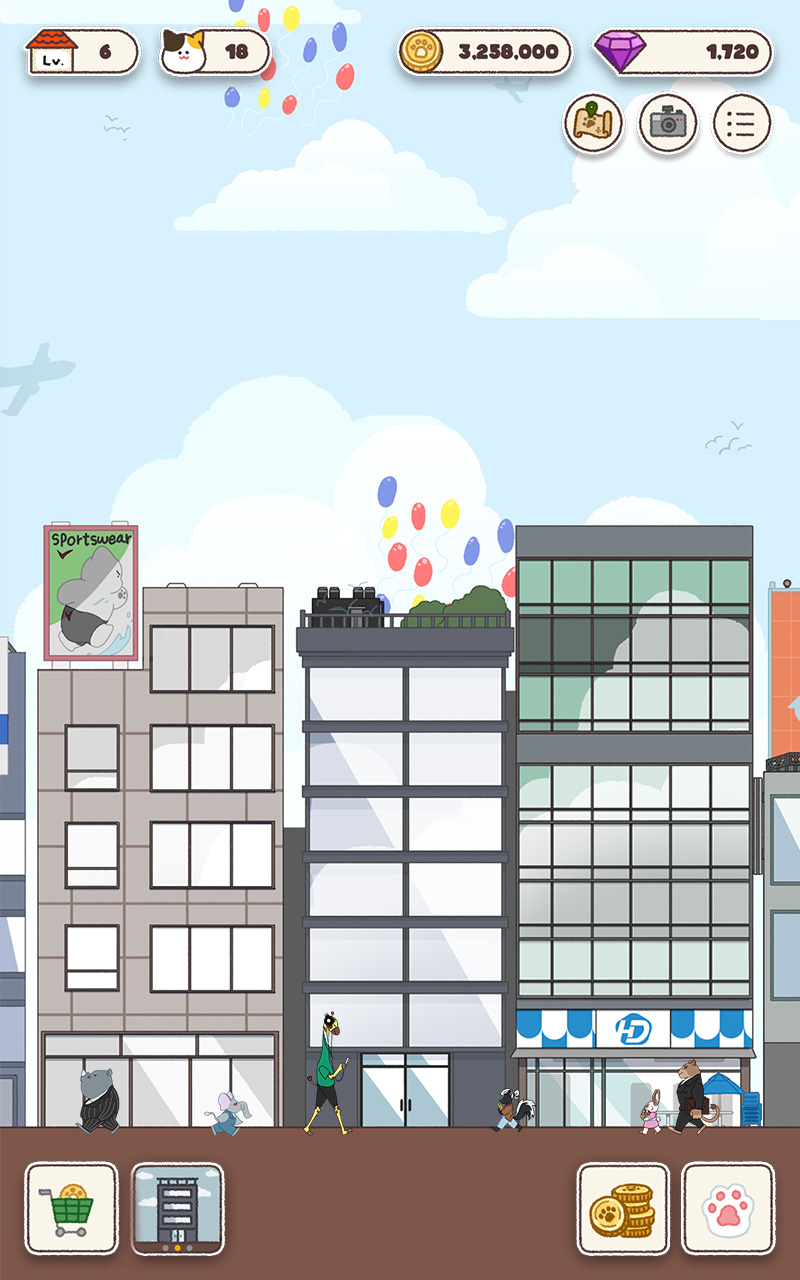Collect coins with the coin stack button
Image resolution: width=800 pixels, height=1280 pixels.
point(623,1208)
